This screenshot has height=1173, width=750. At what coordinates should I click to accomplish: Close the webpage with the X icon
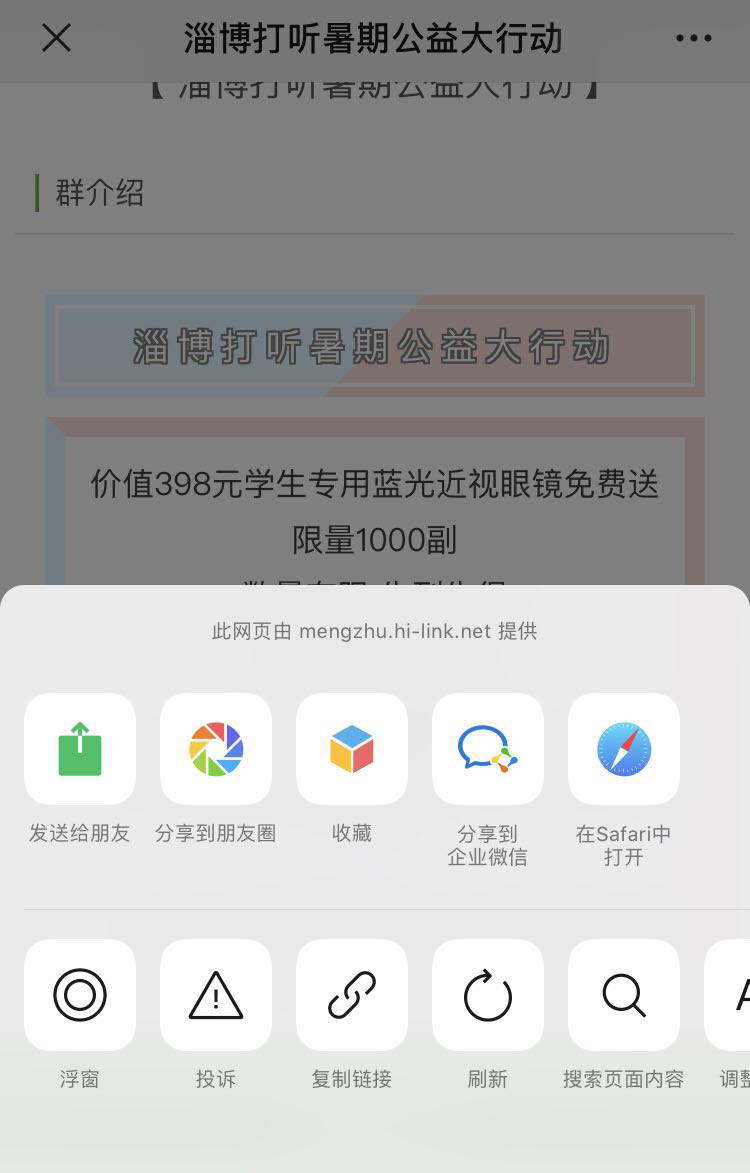(x=56, y=39)
